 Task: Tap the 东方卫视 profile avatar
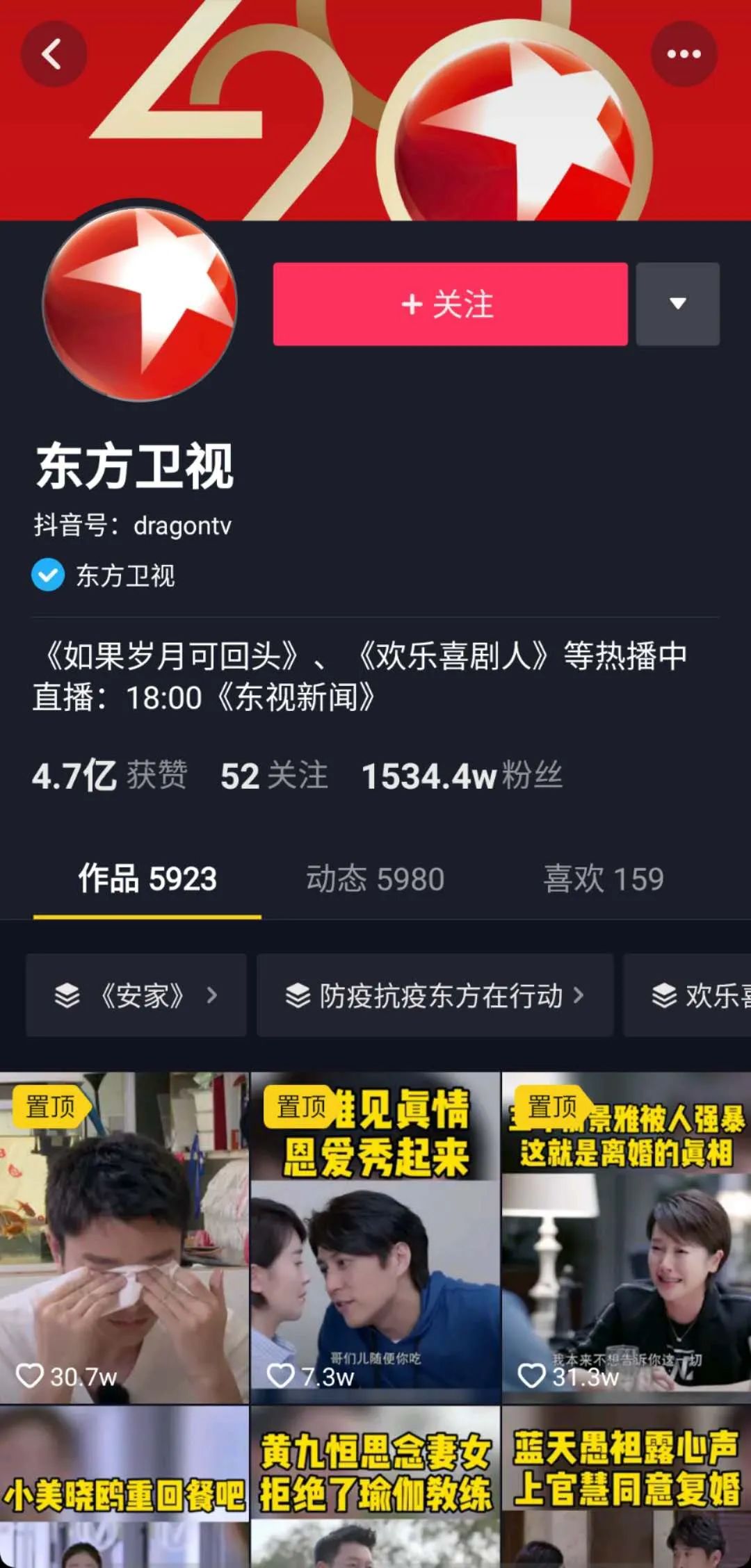click(140, 304)
